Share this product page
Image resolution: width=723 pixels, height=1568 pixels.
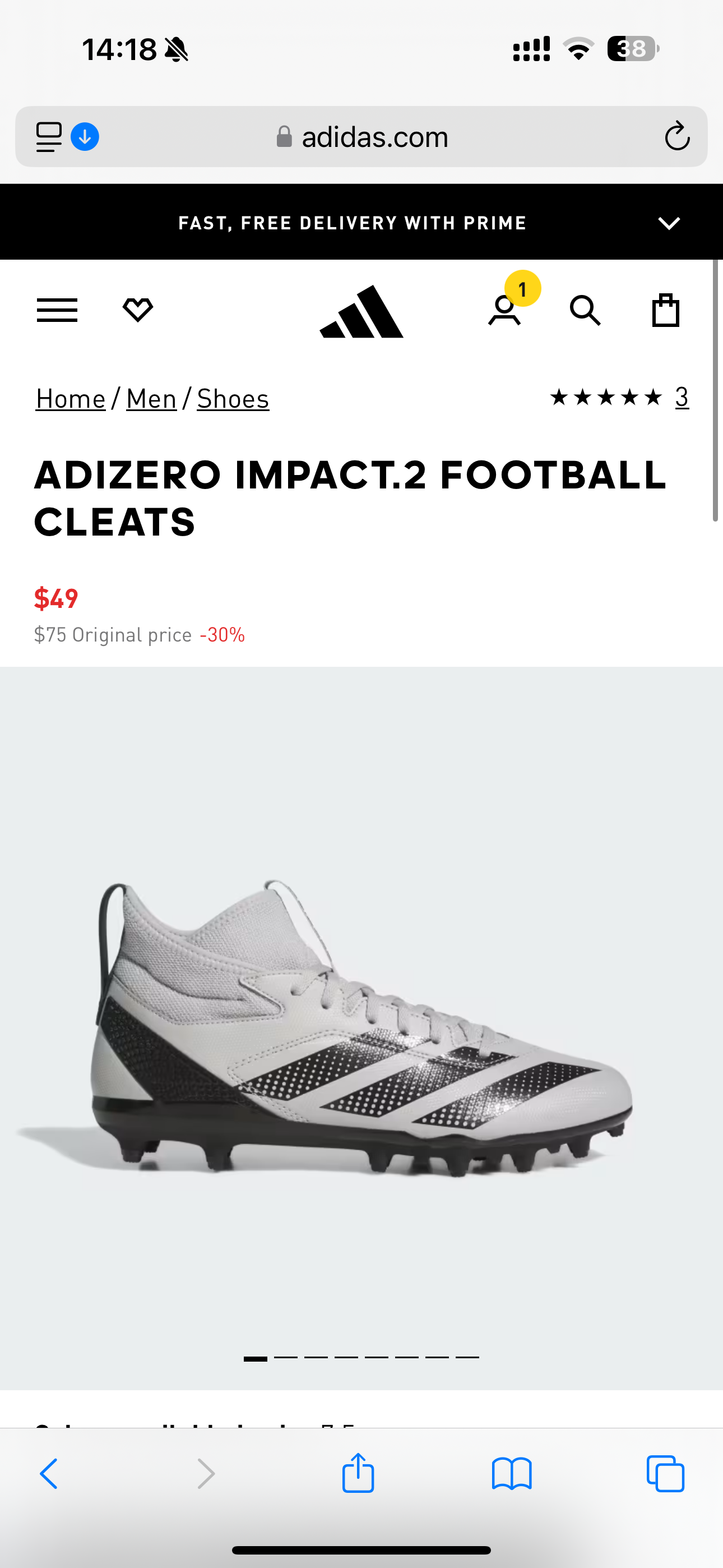pos(358,1473)
